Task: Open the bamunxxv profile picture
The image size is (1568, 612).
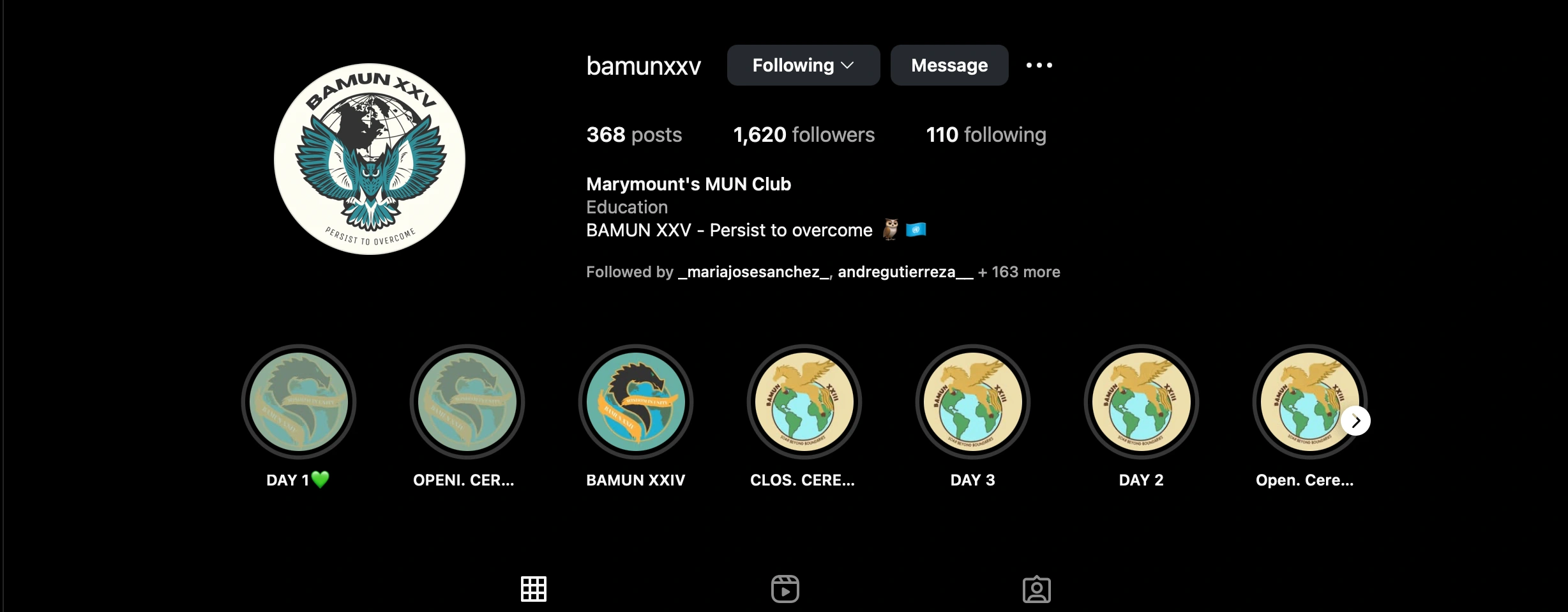Action: [369, 158]
